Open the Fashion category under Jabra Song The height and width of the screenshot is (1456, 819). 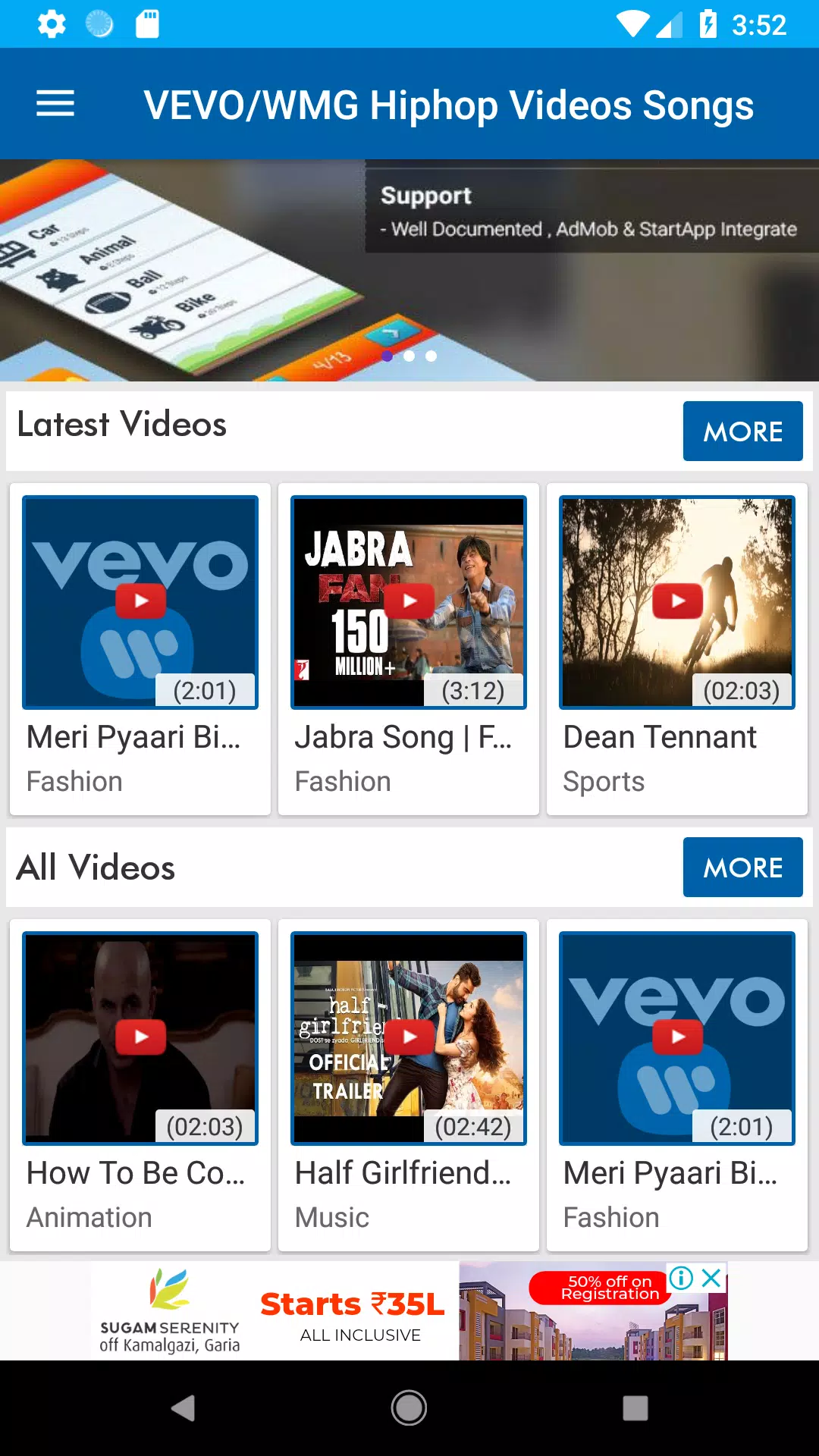[x=342, y=781]
